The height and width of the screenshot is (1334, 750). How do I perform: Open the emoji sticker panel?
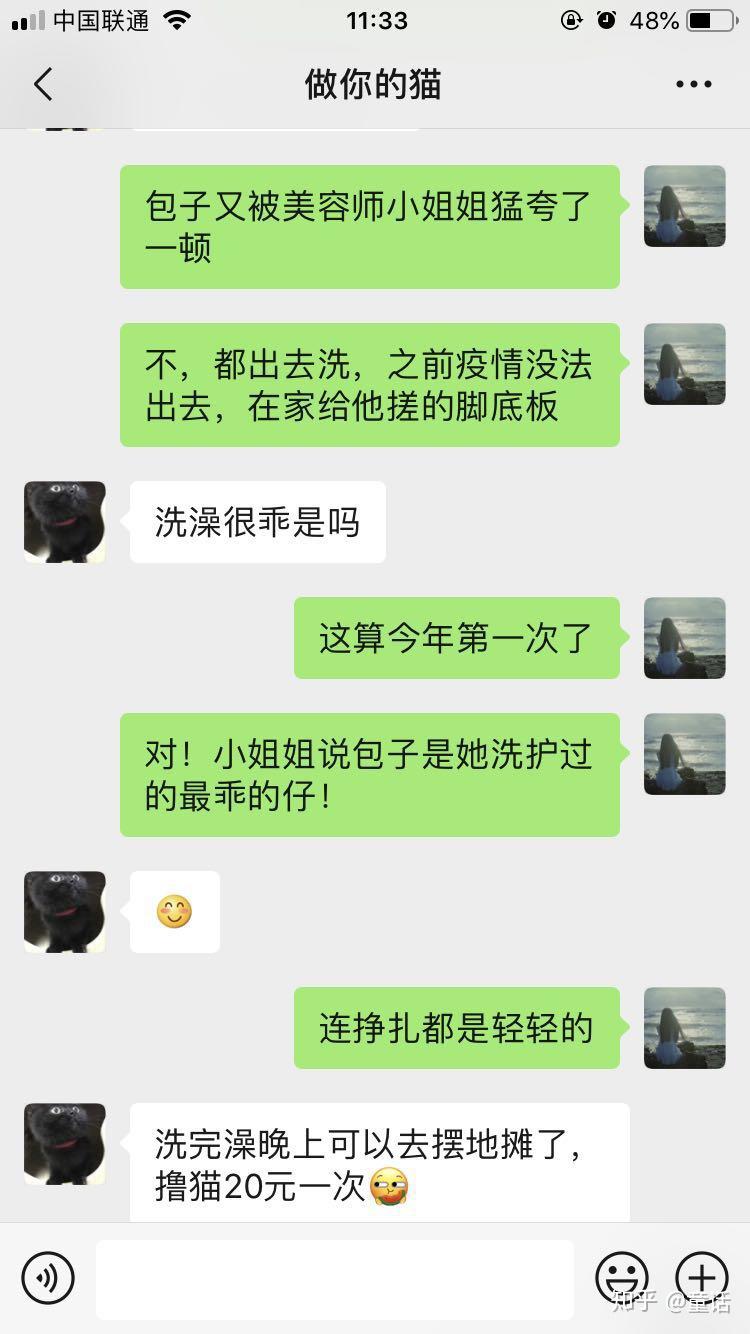coord(622,1278)
